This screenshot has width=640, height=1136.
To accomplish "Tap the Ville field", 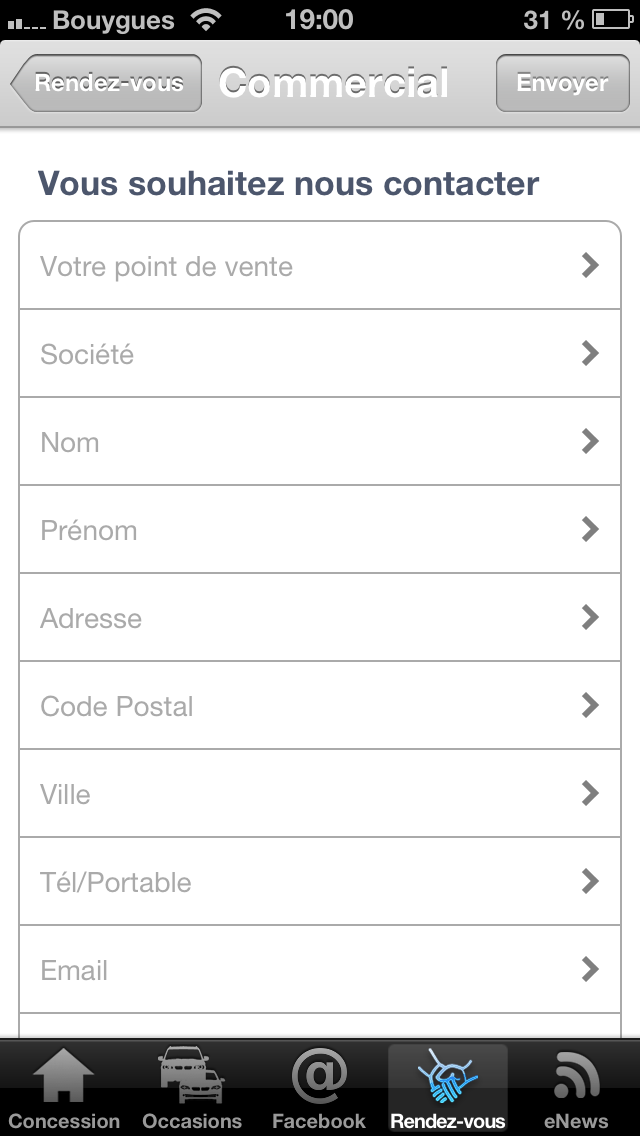I will point(320,794).
